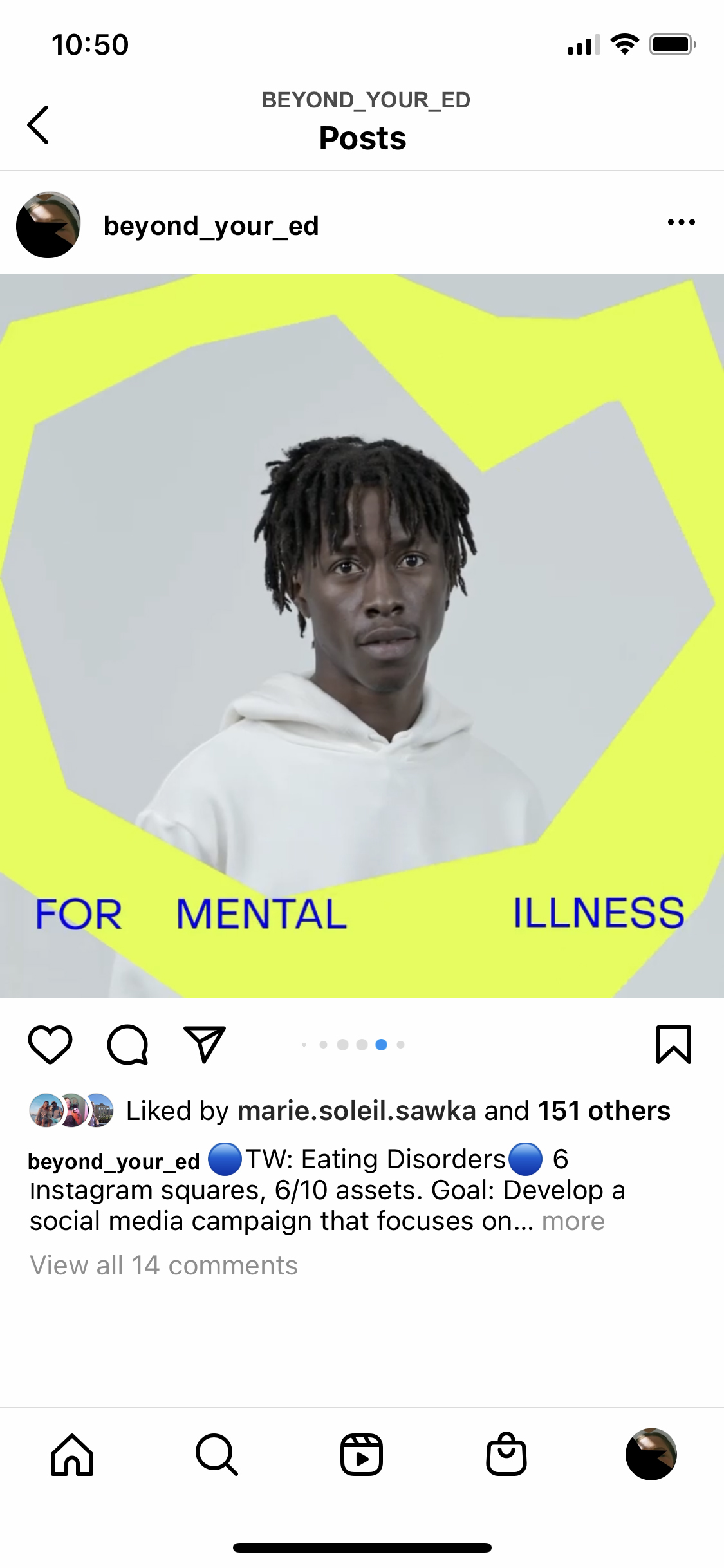Expand the caption with the more link
The width and height of the screenshot is (724, 1568).
[573, 1221]
